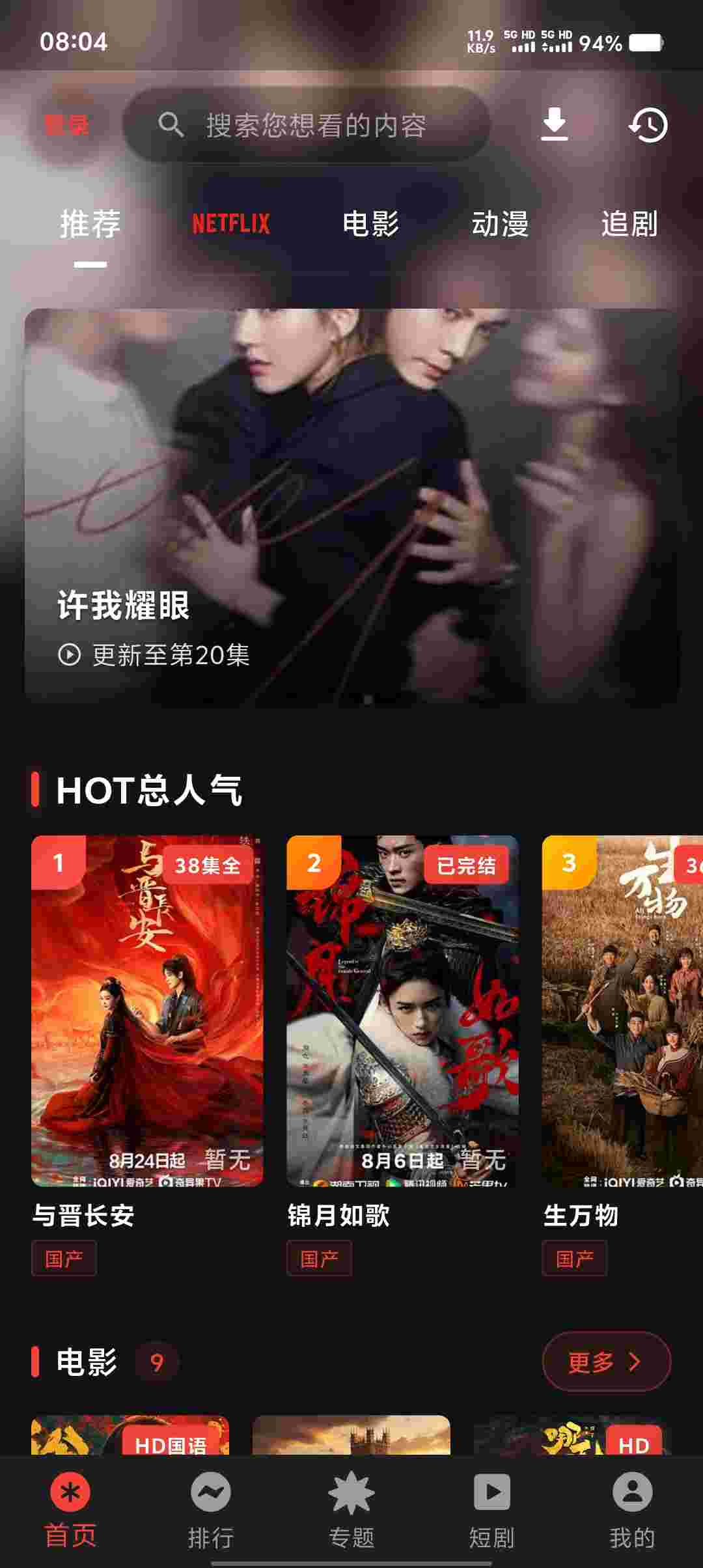
Task: Switch to the 动漫 tab
Action: pyautogui.click(x=500, y=223)
